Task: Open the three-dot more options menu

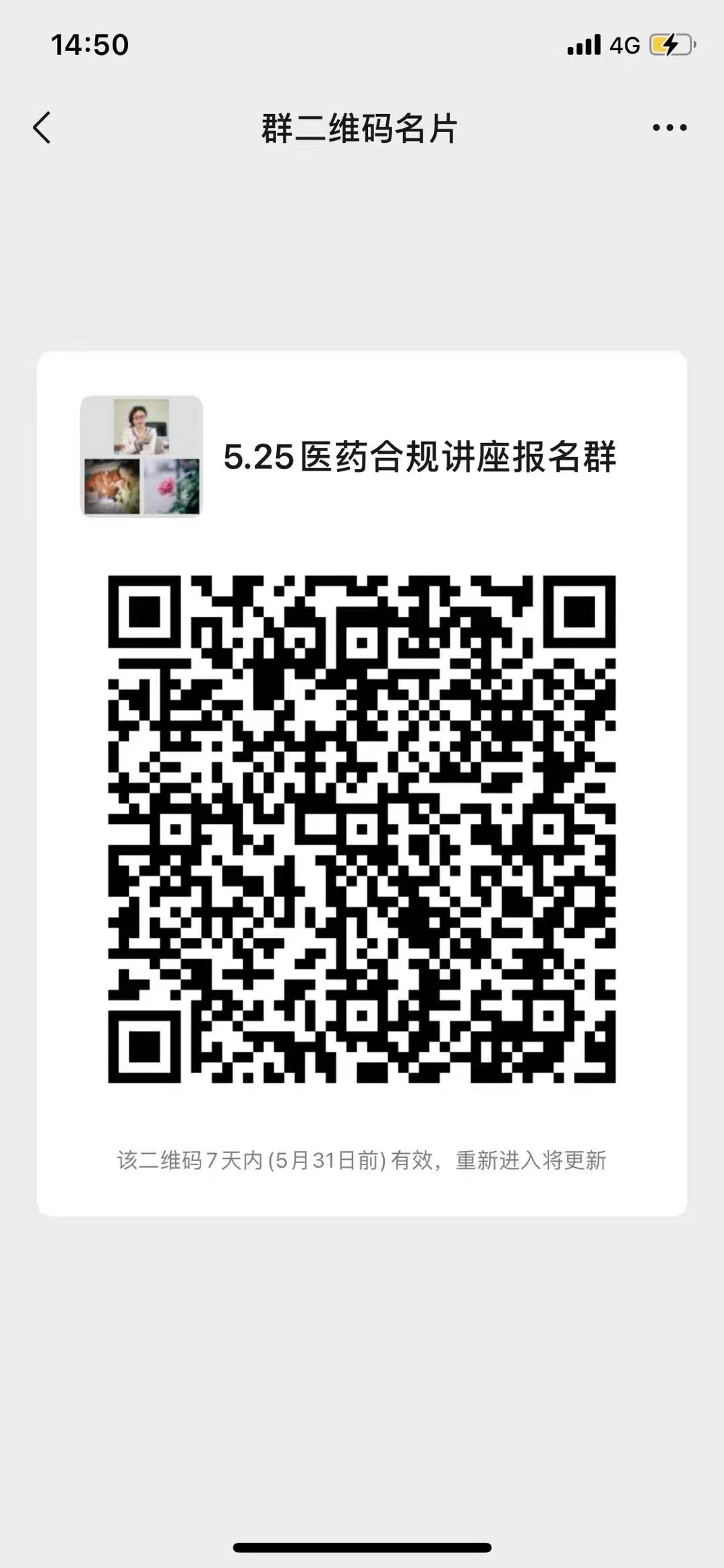Action: click(670, 127)
